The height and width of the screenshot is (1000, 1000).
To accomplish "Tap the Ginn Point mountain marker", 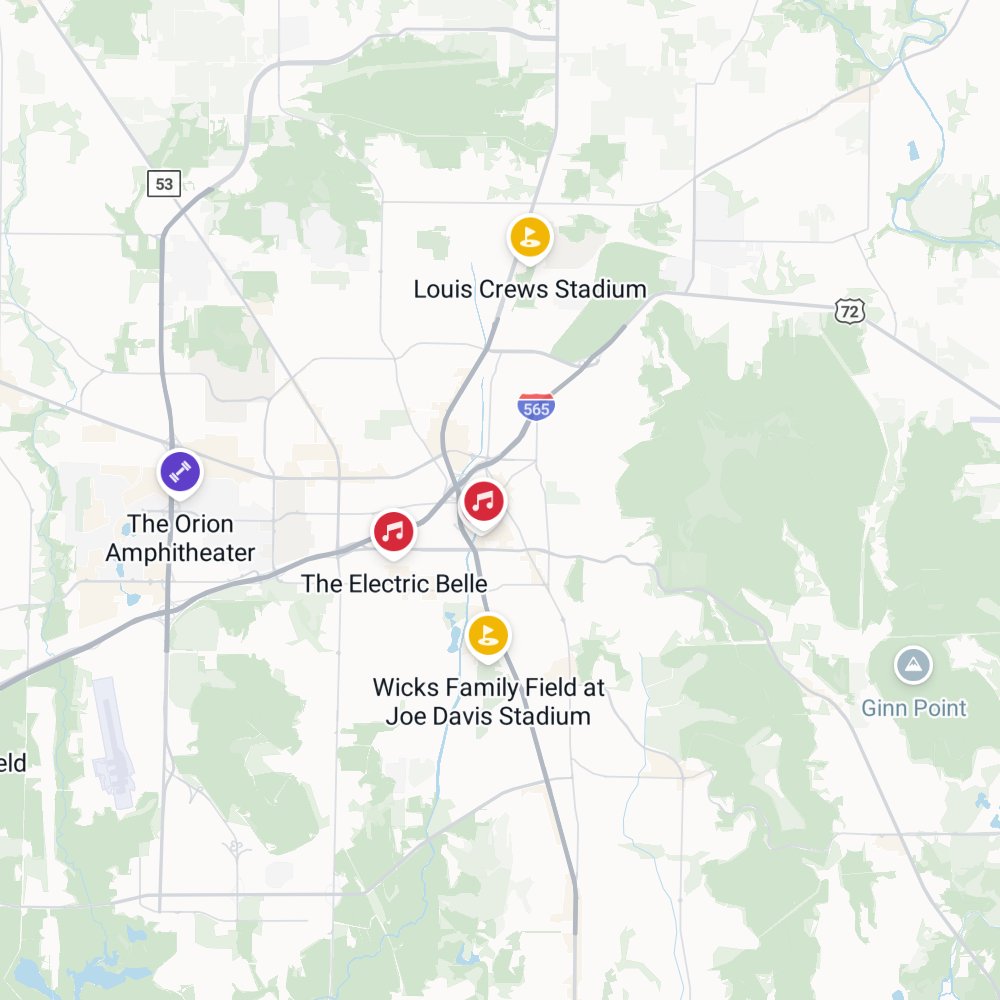I will click(913, 665).
